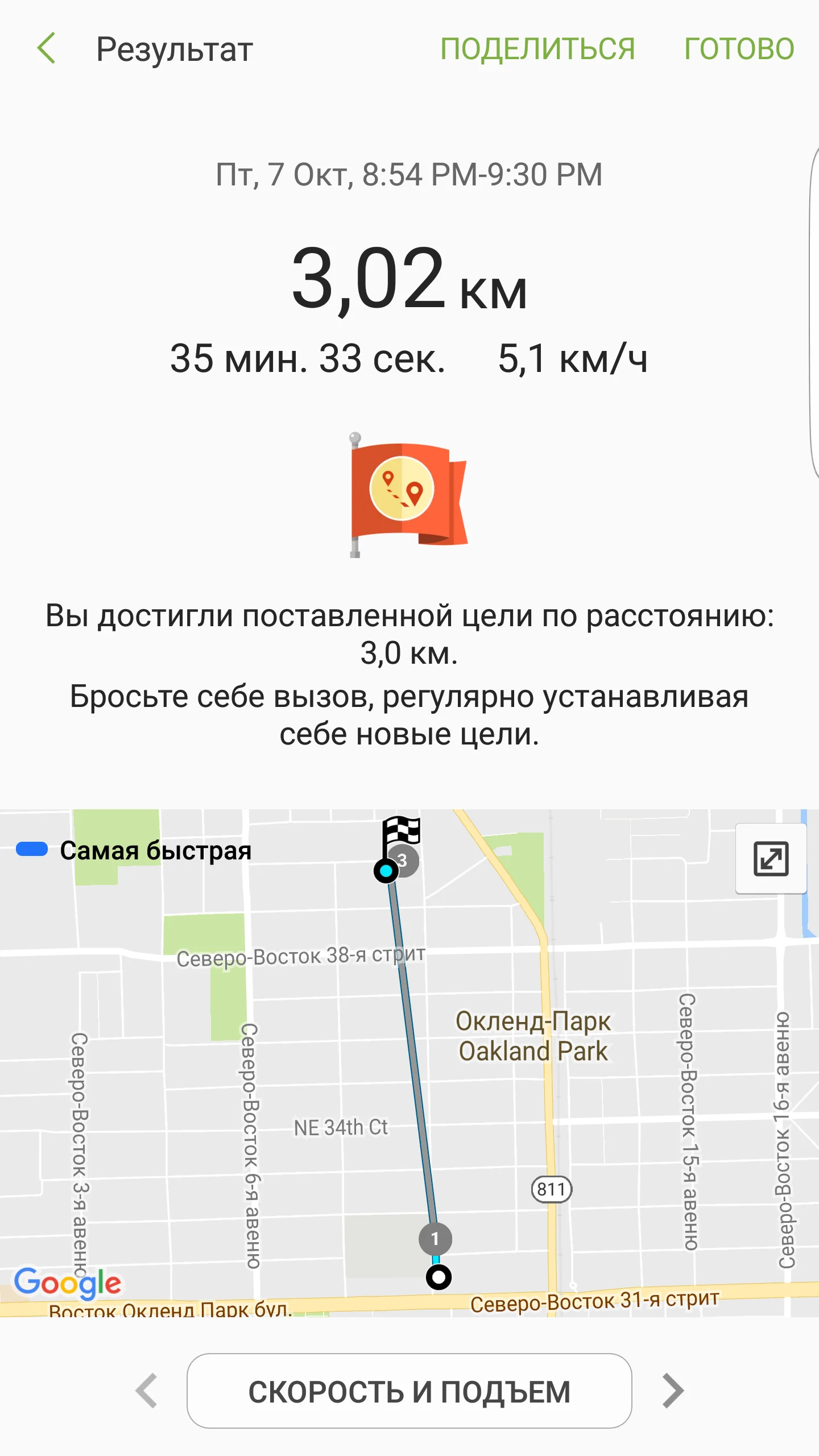Select route marker 1 on the map
The image size is (819, 1456).
click(435, 1239)
